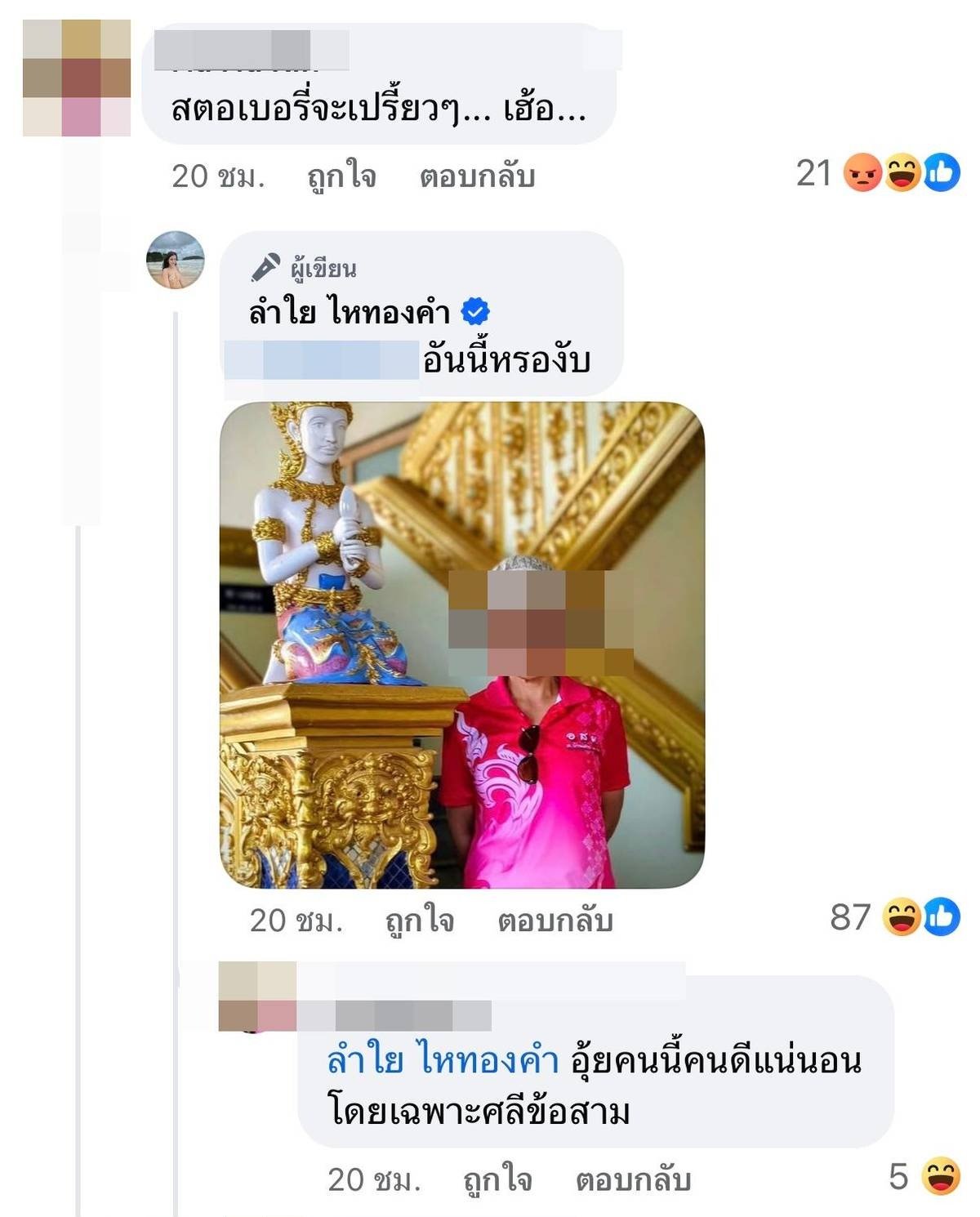The width and height of the screenshot is (980, 1217).
Task: Like the comment about strawberries being sour
Action: pos(341,176)
